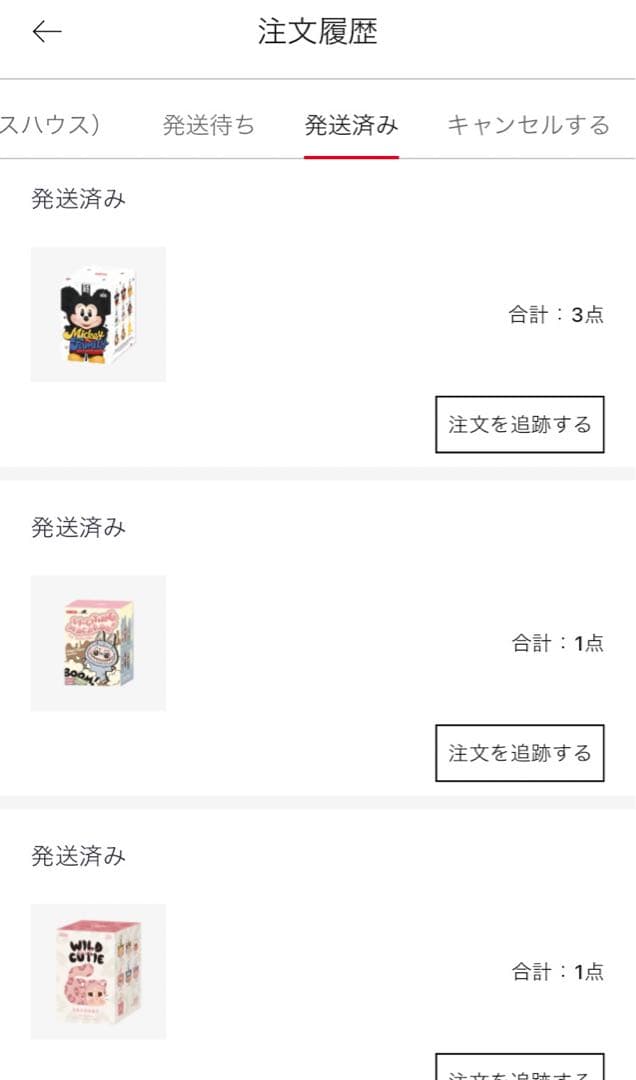Open the Wild Cutie box product image
Screen dimensions: 636x1080
pyautogui.click(x=98, y=971)
